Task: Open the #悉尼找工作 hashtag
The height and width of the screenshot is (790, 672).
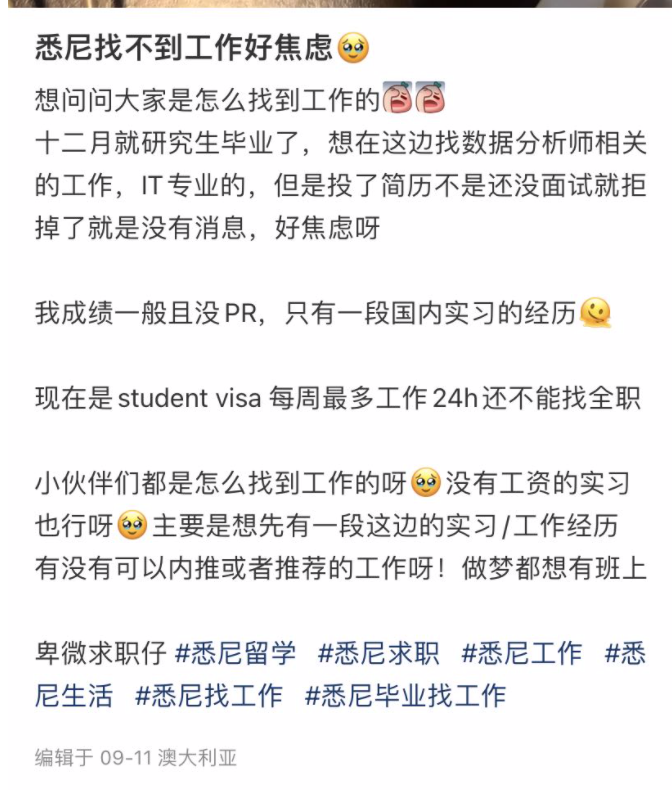Action: click(208, 695)
